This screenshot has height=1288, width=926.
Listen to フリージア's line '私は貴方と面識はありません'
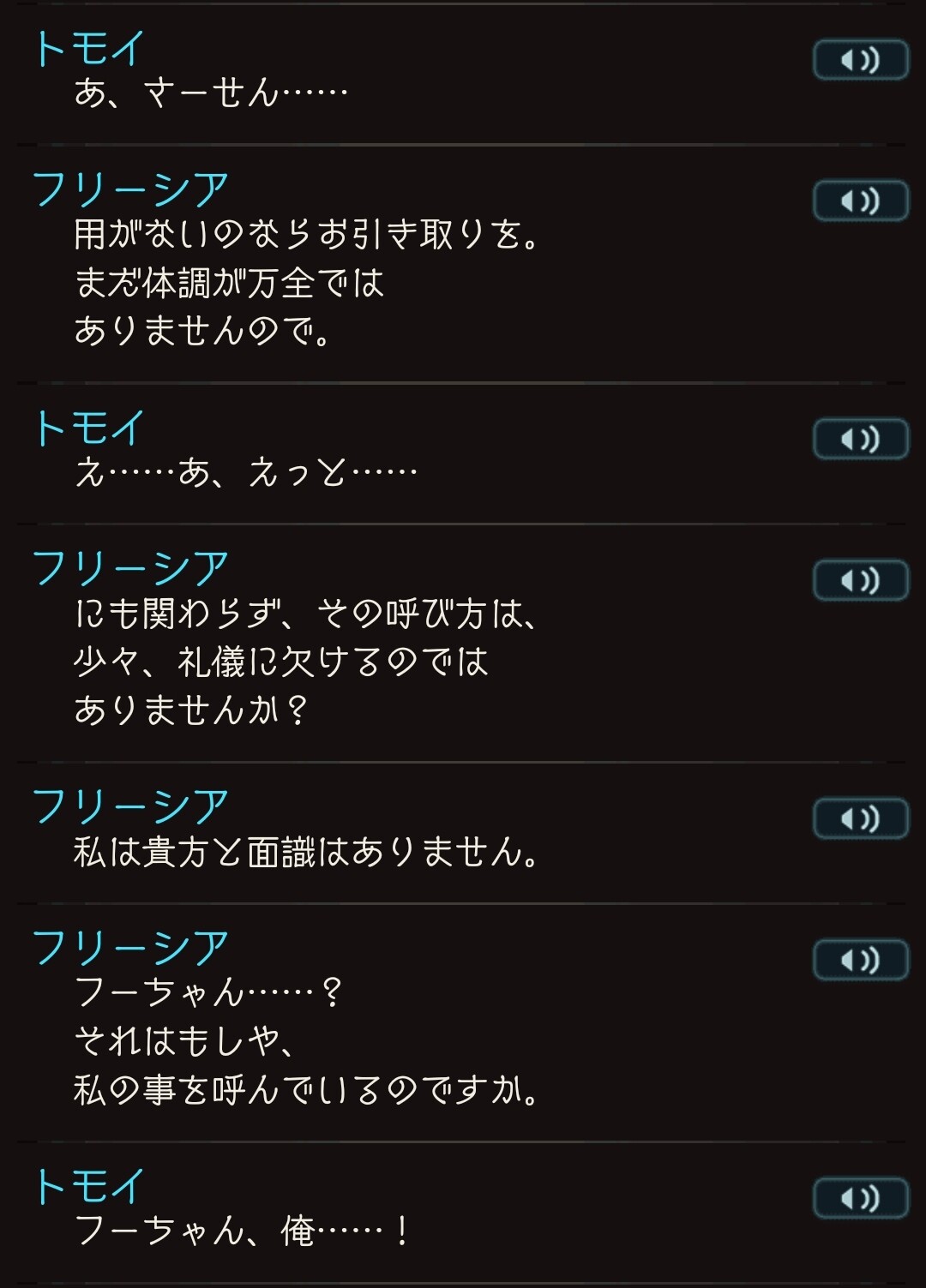click(860, 819)
